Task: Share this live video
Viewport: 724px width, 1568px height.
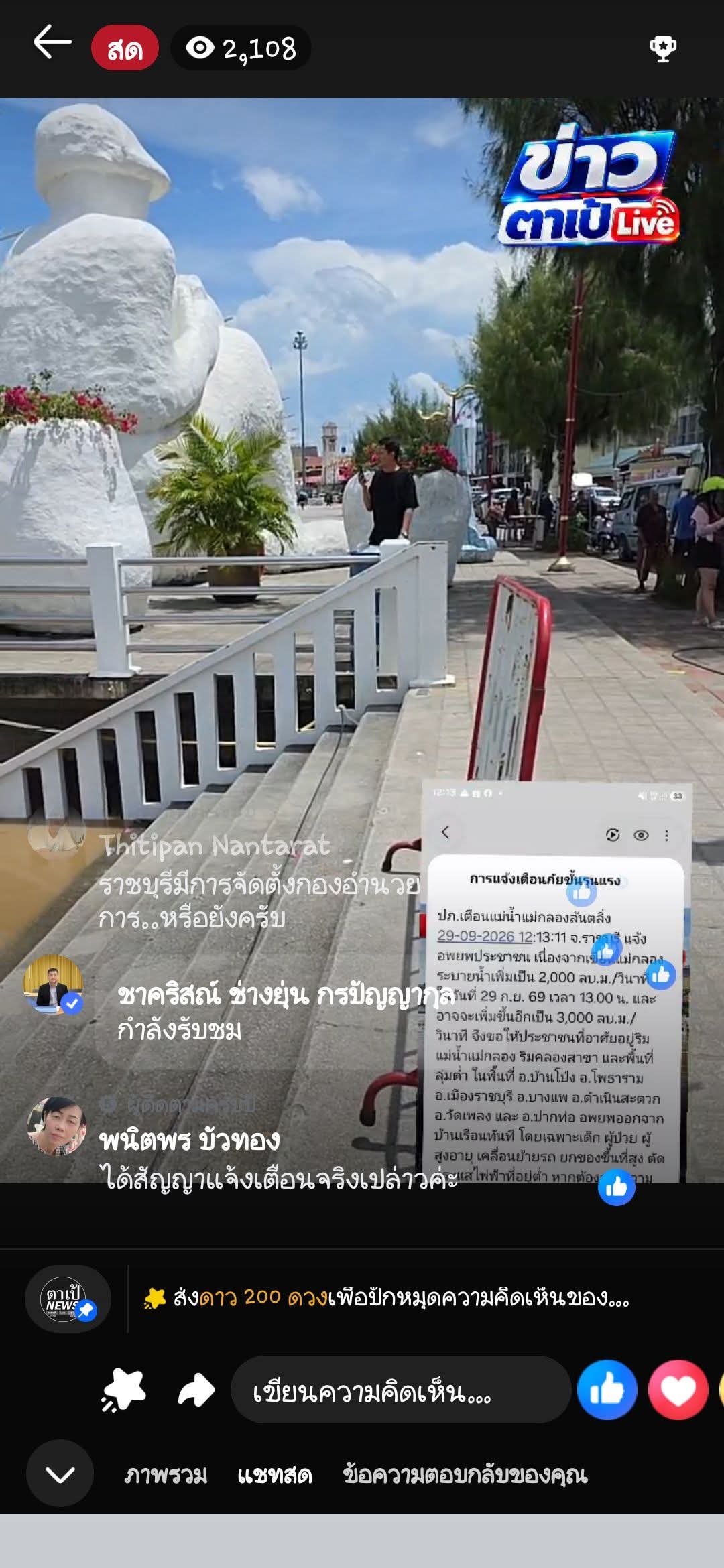Action: pos(196,1390)
